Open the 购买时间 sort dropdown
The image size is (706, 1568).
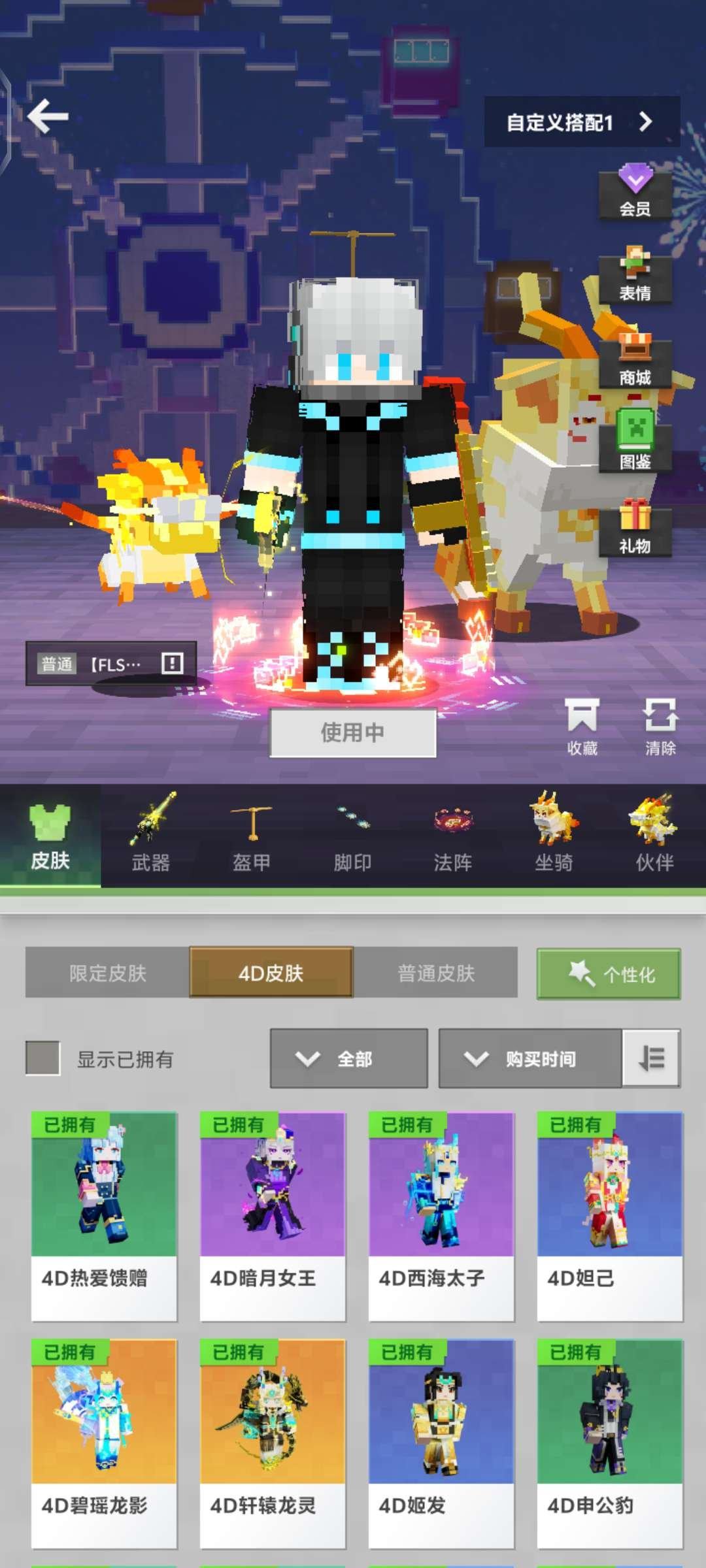pos(529,1058)
